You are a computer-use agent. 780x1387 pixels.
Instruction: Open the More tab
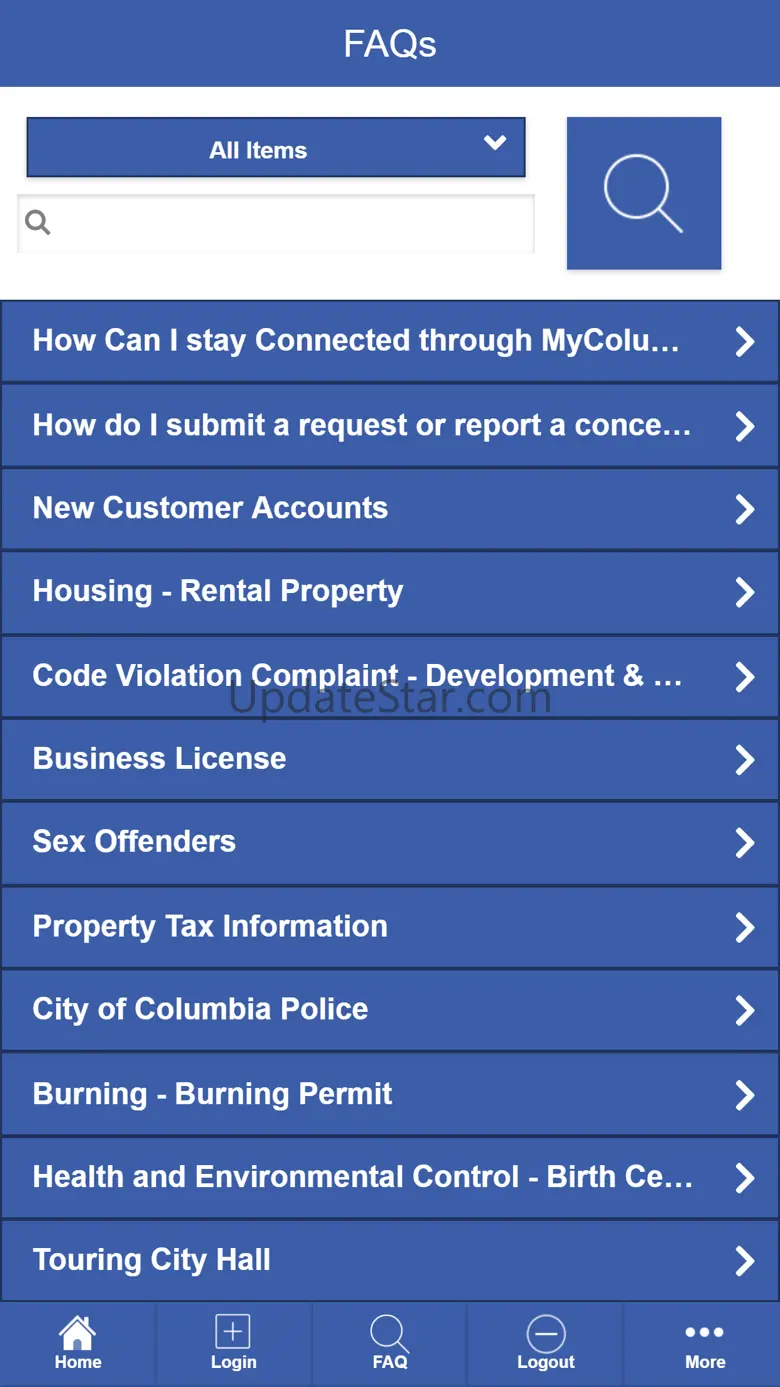click(x=704, y=1343)
